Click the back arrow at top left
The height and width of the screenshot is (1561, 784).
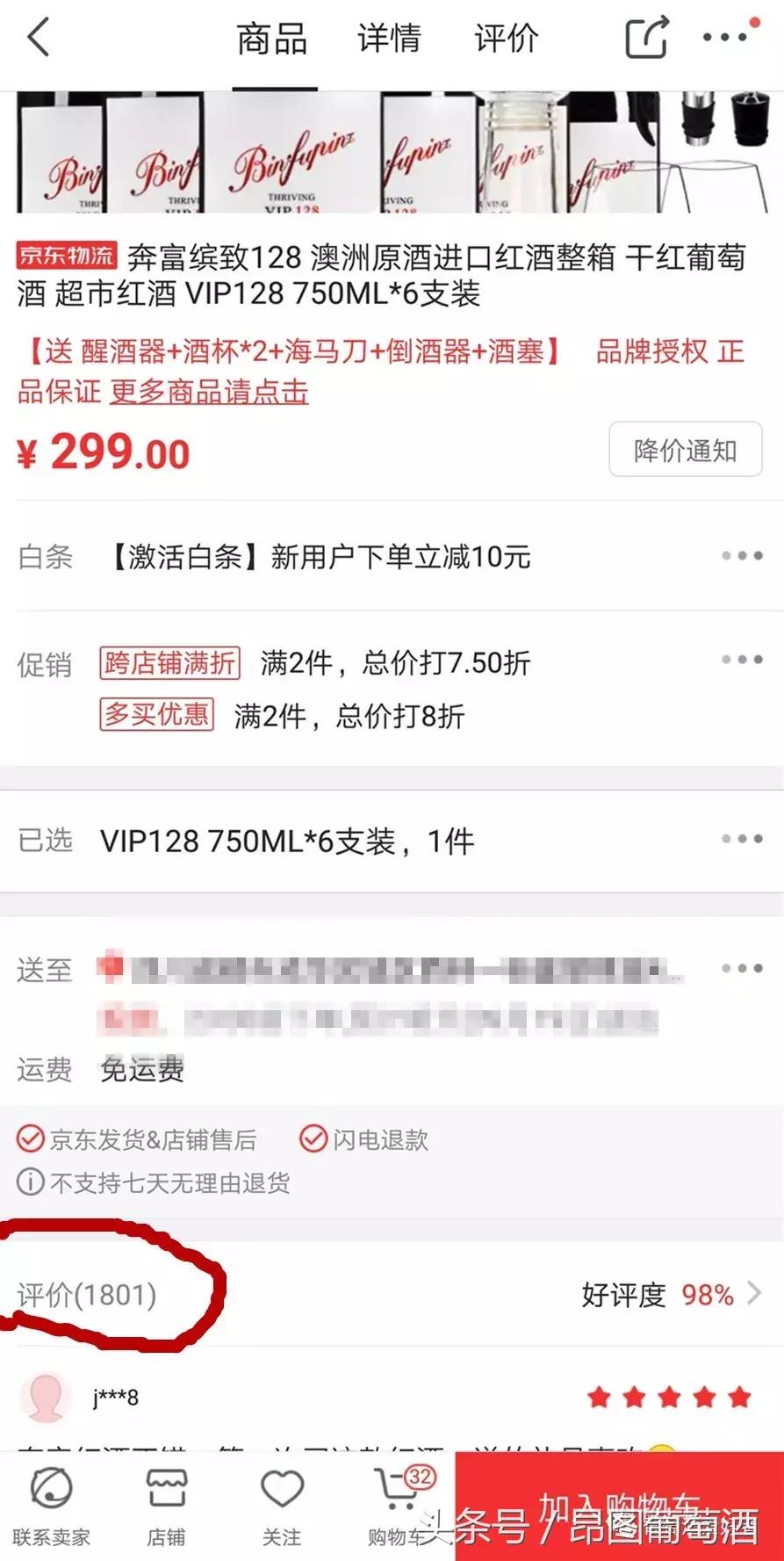[35, 40]
